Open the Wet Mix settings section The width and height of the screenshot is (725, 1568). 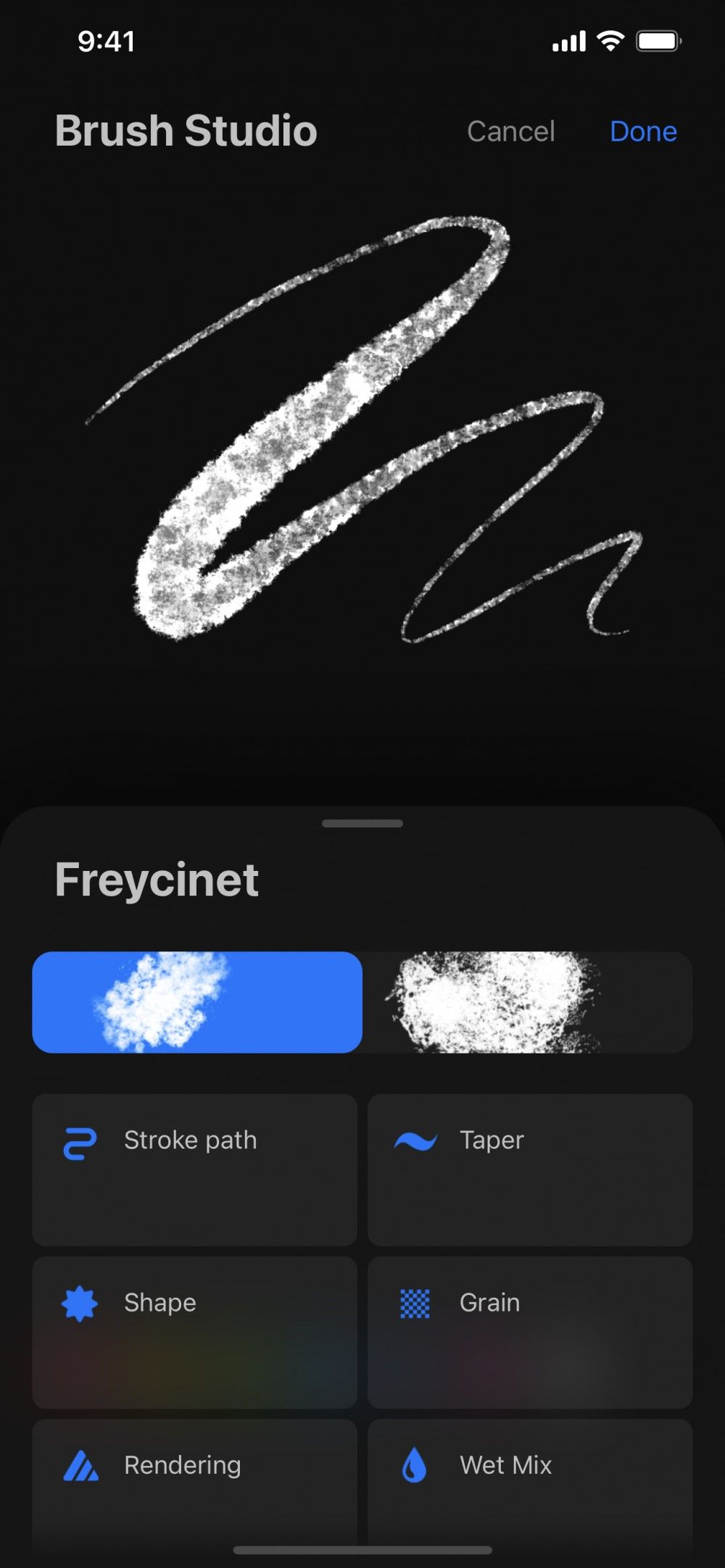point(530,1478)
